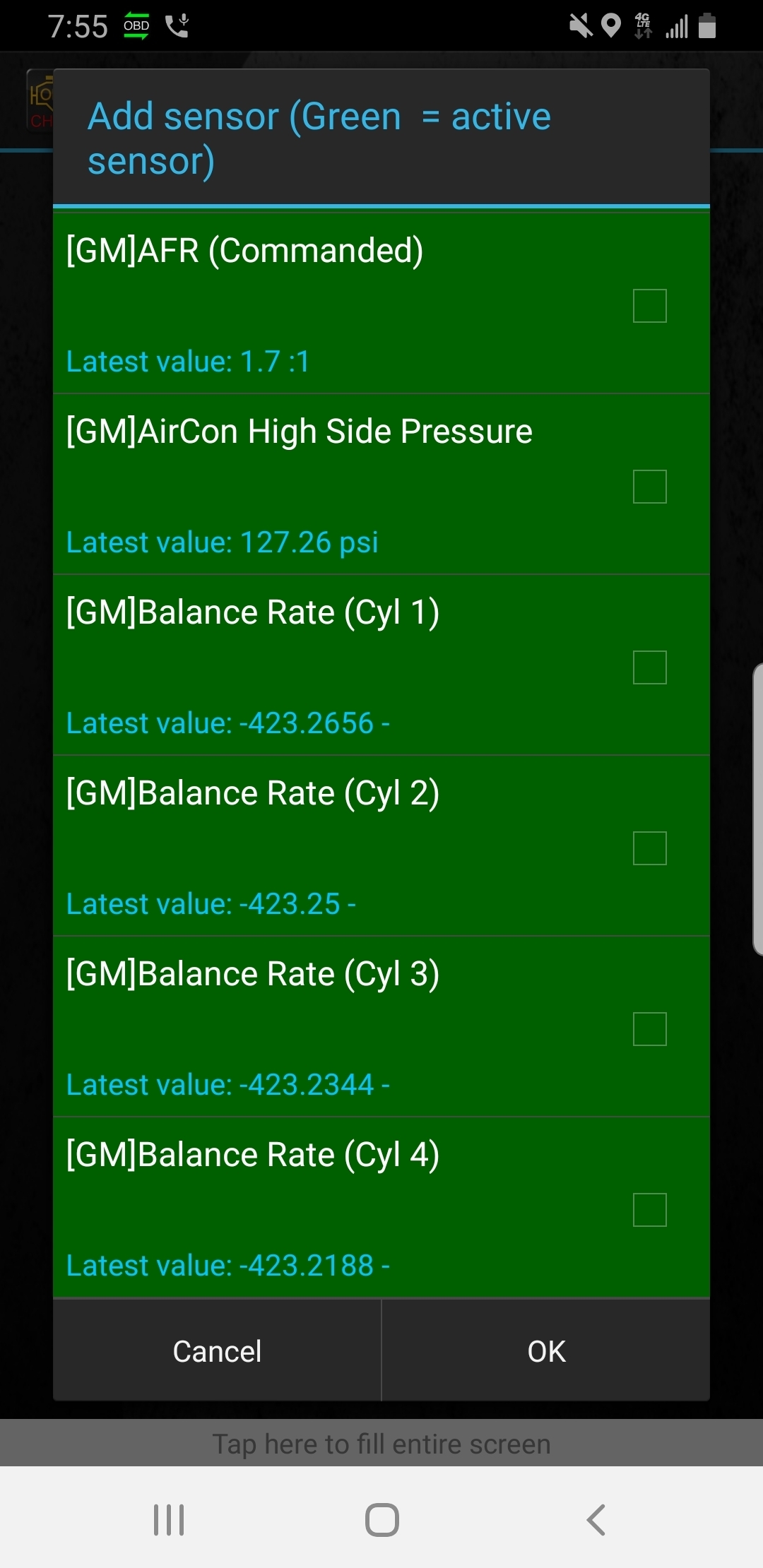Tick the Balance Rate (Cyl 1) checkbox
This screenshot has width=763, height=1568.
click(649, 667)
